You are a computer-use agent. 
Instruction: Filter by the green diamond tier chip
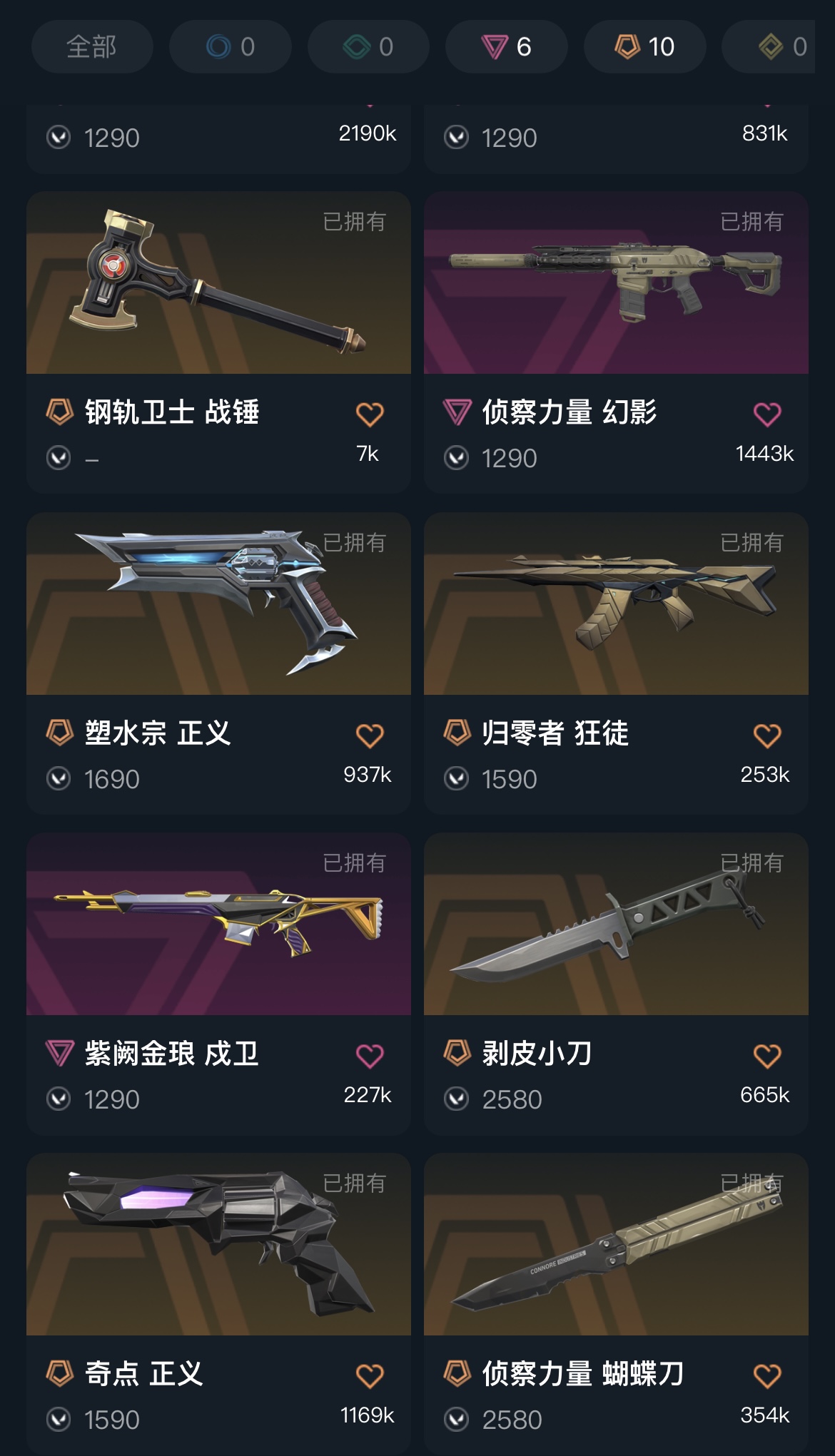point(368,47)
